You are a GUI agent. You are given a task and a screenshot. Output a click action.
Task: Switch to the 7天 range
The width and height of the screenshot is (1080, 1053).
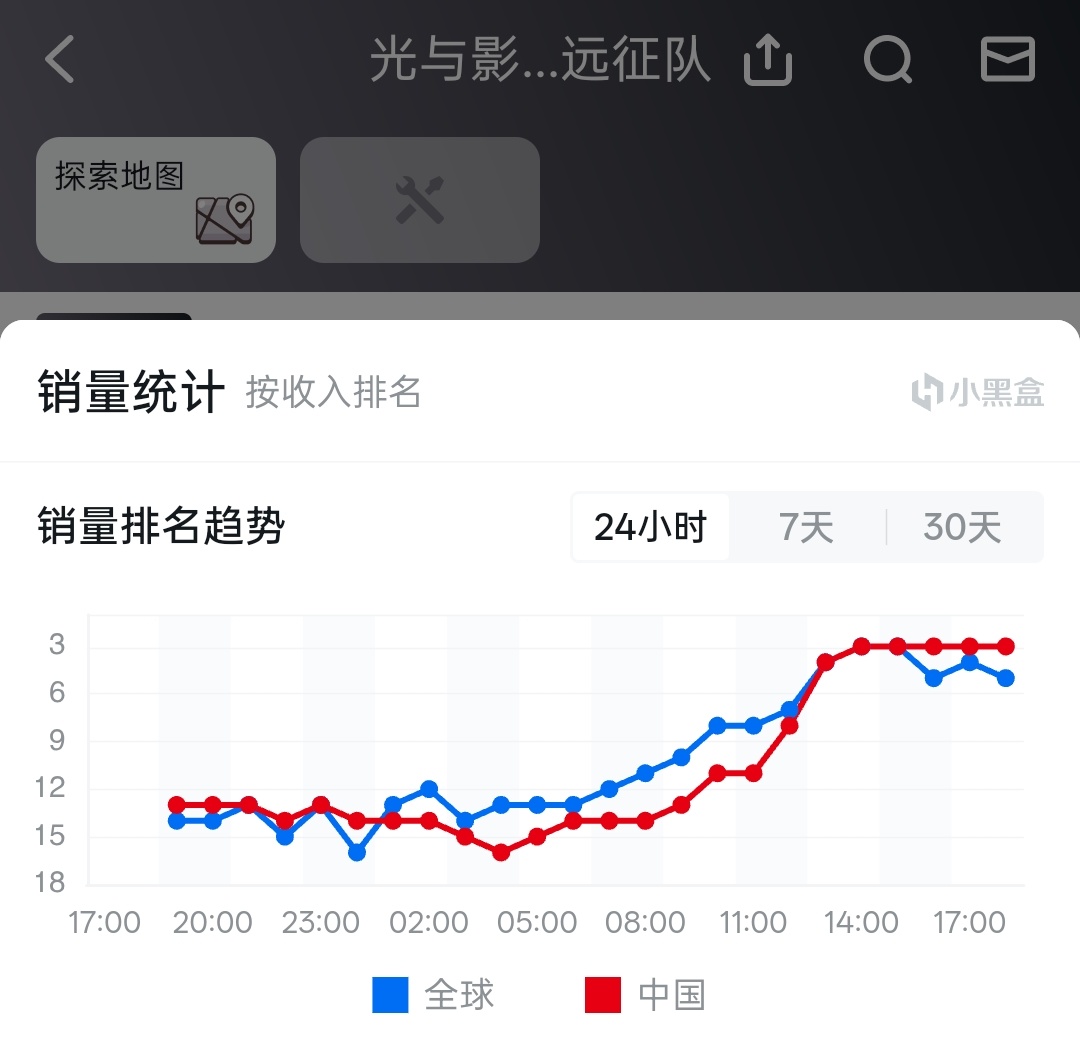[x=806, y=527]
